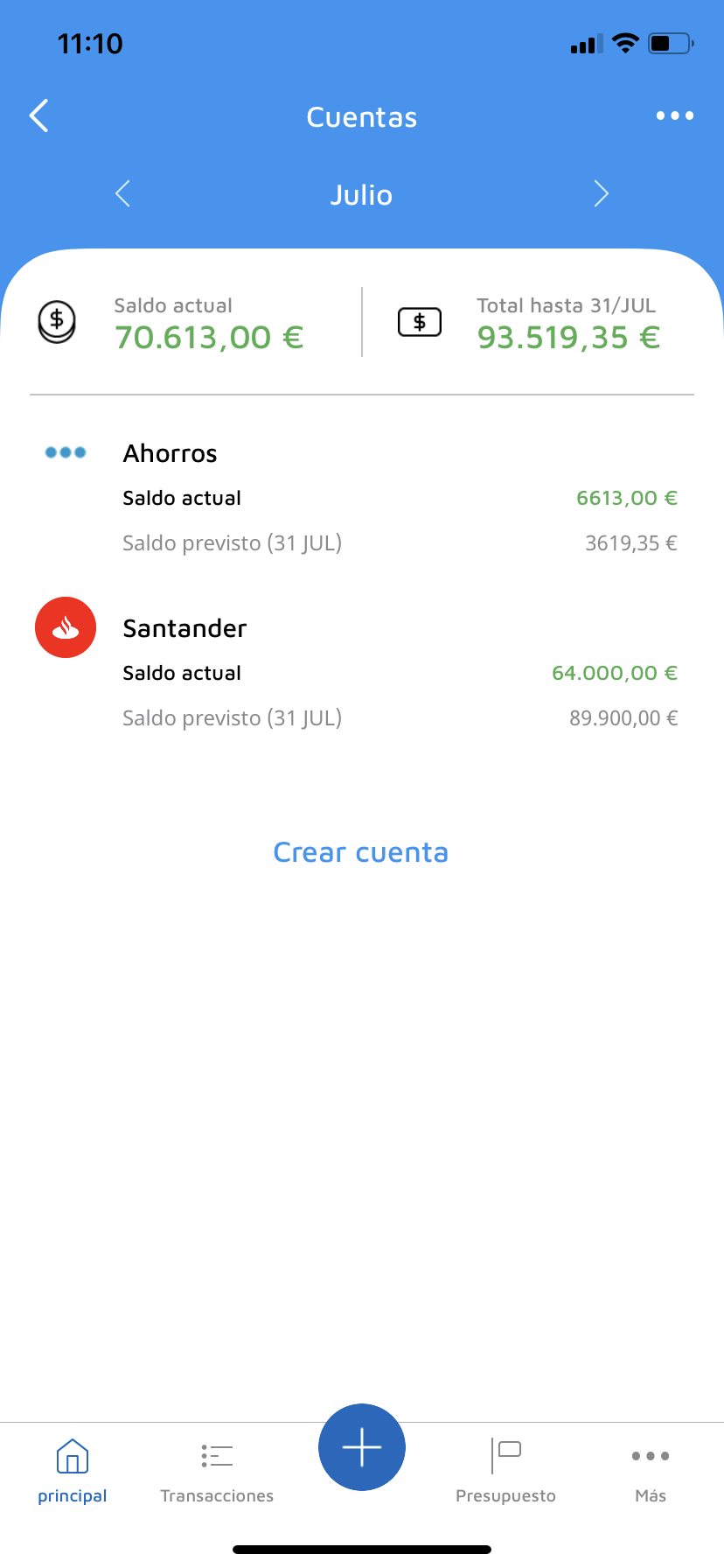Switch to the Presupuesto tab
This screenshot has width=724, height=1568.
505,1471
